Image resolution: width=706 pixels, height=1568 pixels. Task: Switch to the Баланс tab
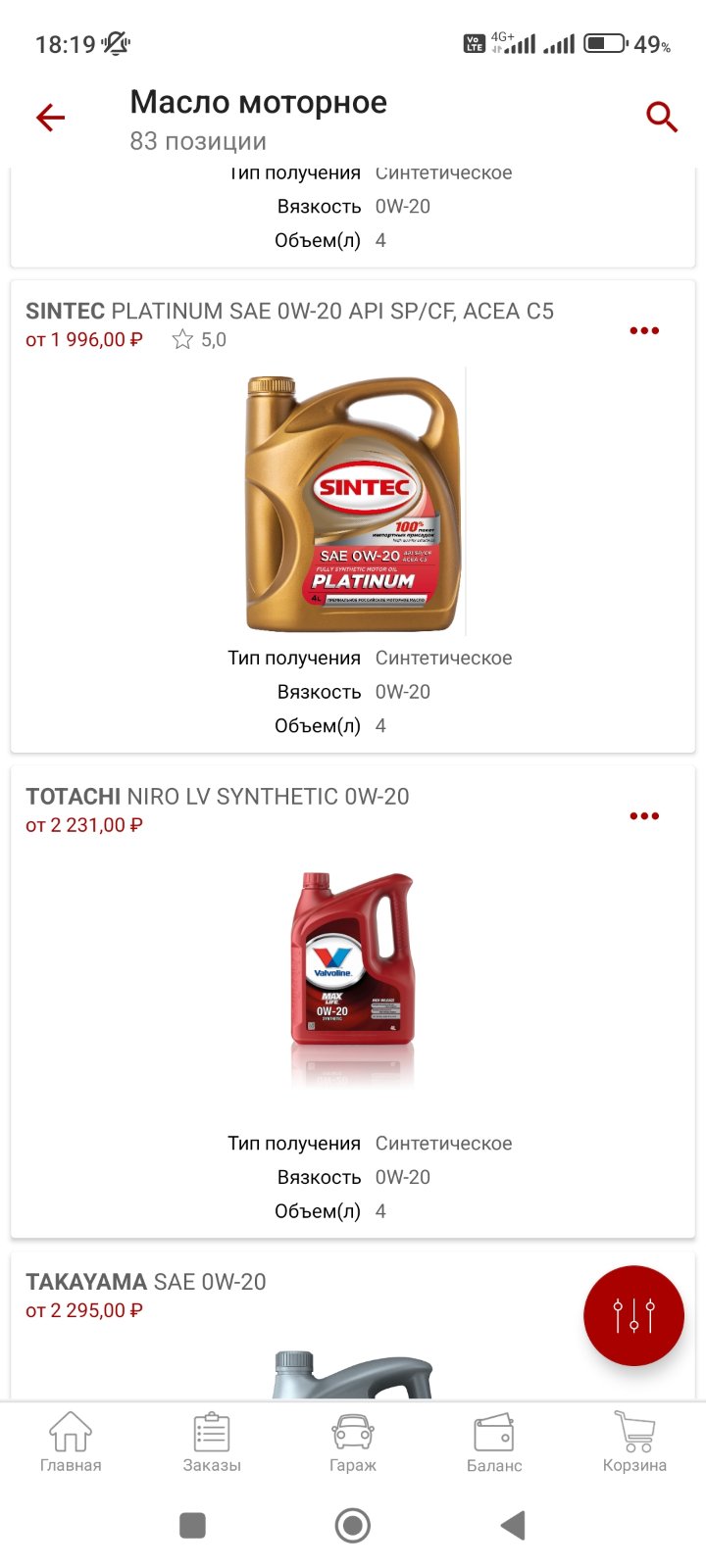[494, 1442]
